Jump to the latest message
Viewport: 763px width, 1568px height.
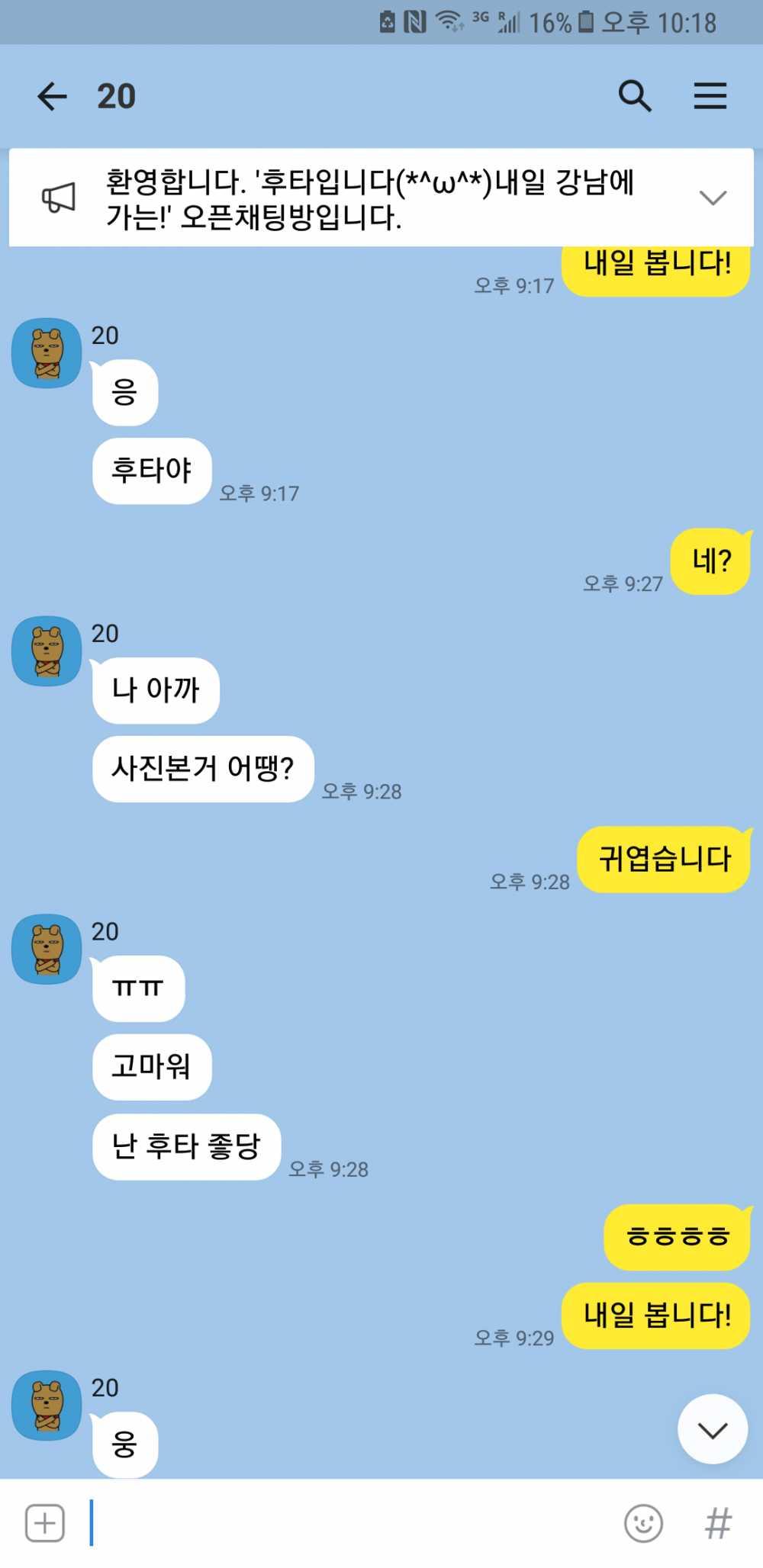pyautogui.click(x=713, y=1430)
